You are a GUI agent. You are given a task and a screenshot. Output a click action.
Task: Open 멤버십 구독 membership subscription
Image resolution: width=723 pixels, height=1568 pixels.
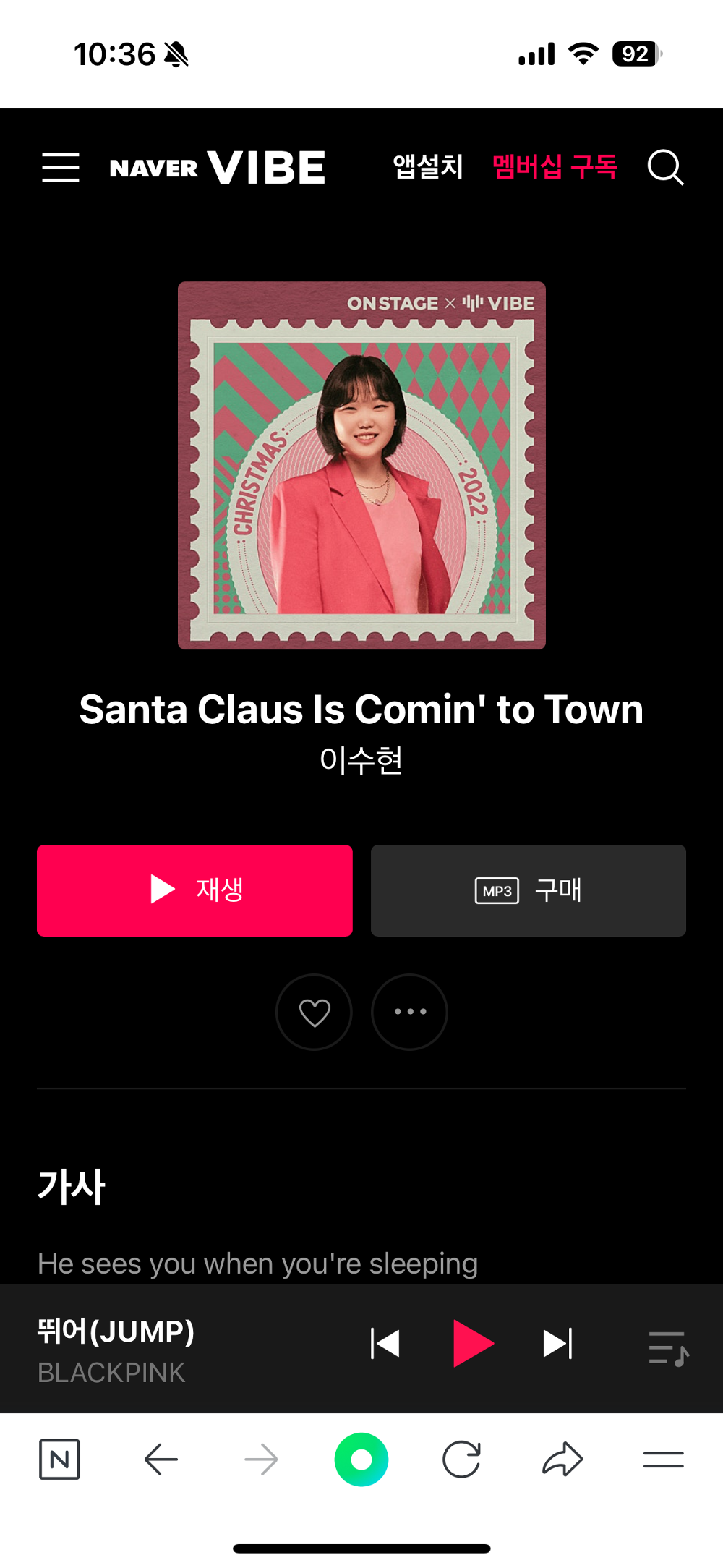click(555, 167)
